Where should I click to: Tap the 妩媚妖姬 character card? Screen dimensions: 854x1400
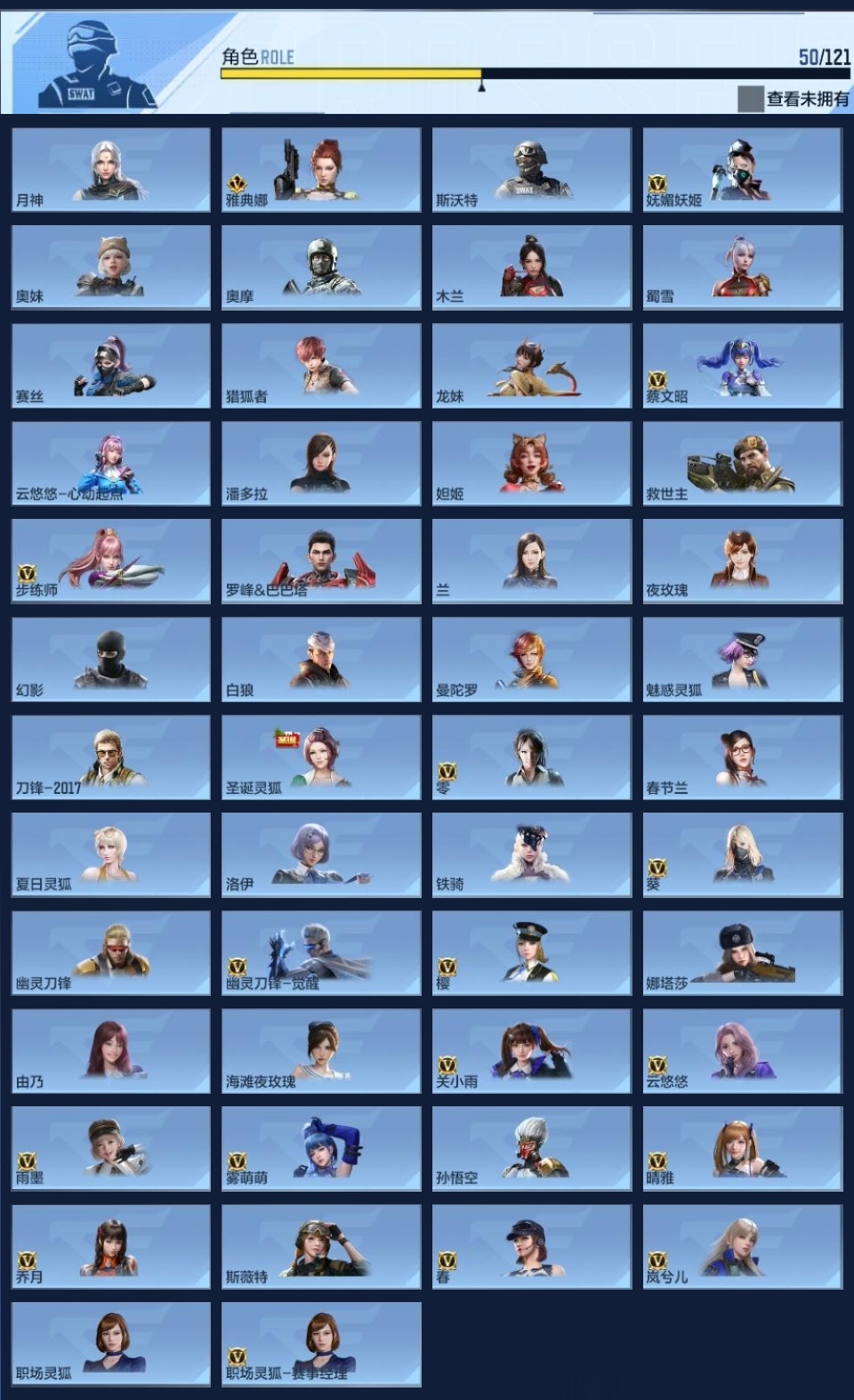pos(743,170)
